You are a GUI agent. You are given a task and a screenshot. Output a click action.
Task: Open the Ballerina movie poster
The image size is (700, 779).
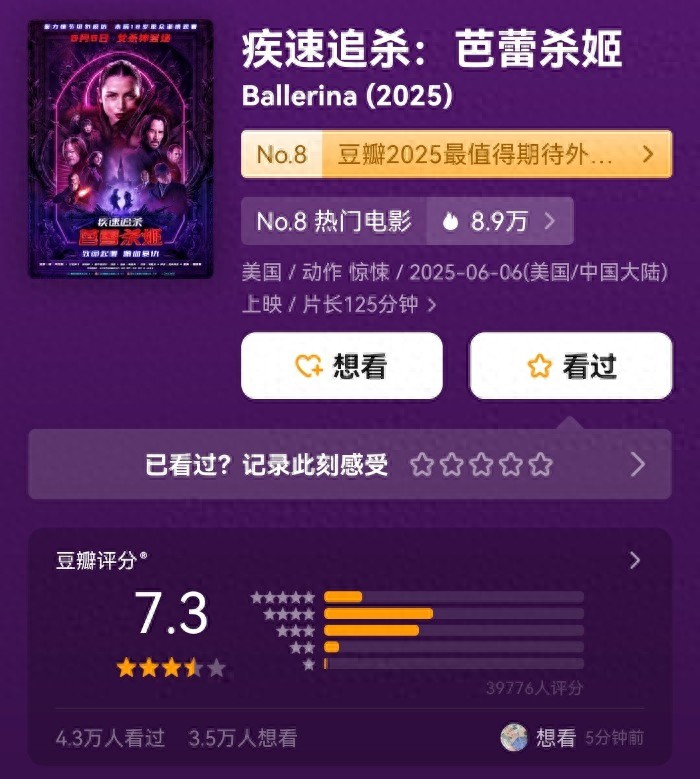coord(120,149)
